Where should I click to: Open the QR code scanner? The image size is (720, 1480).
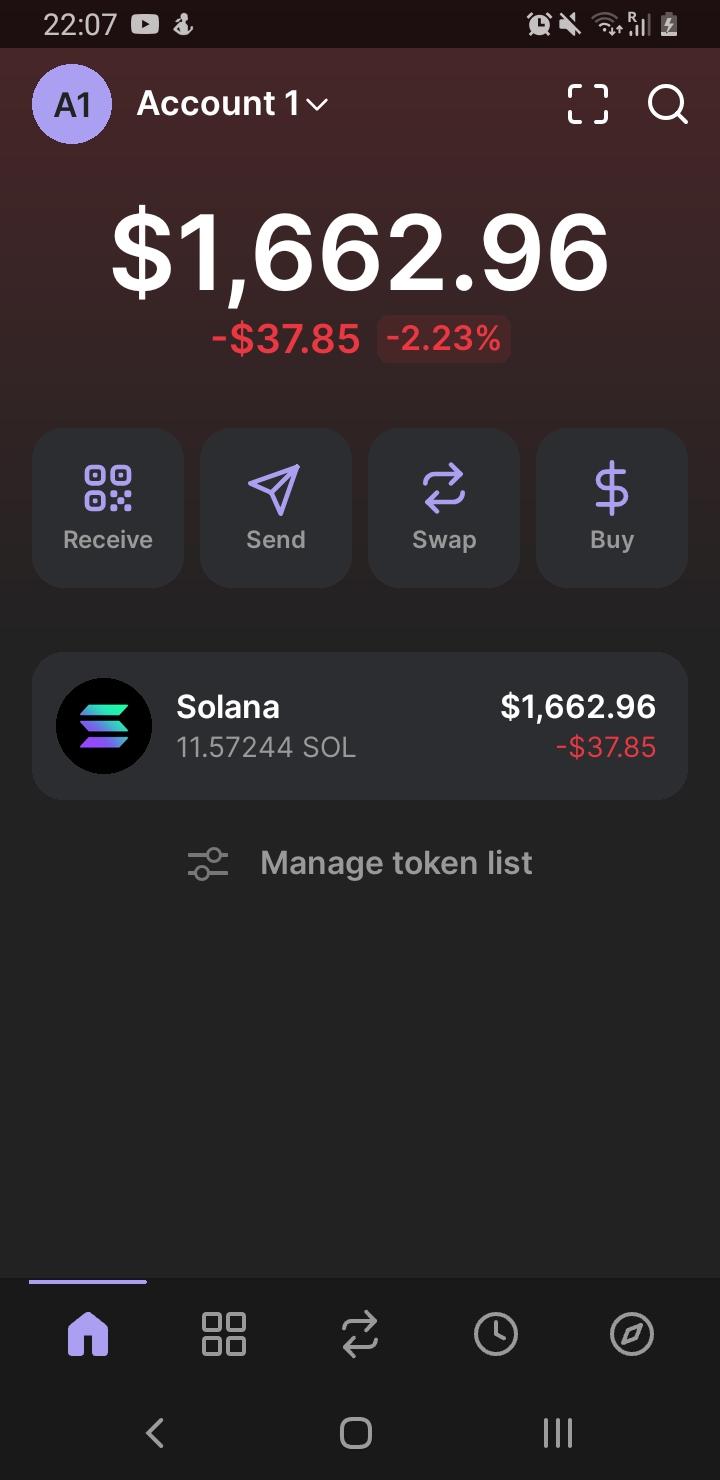click(x=588, y=104)
